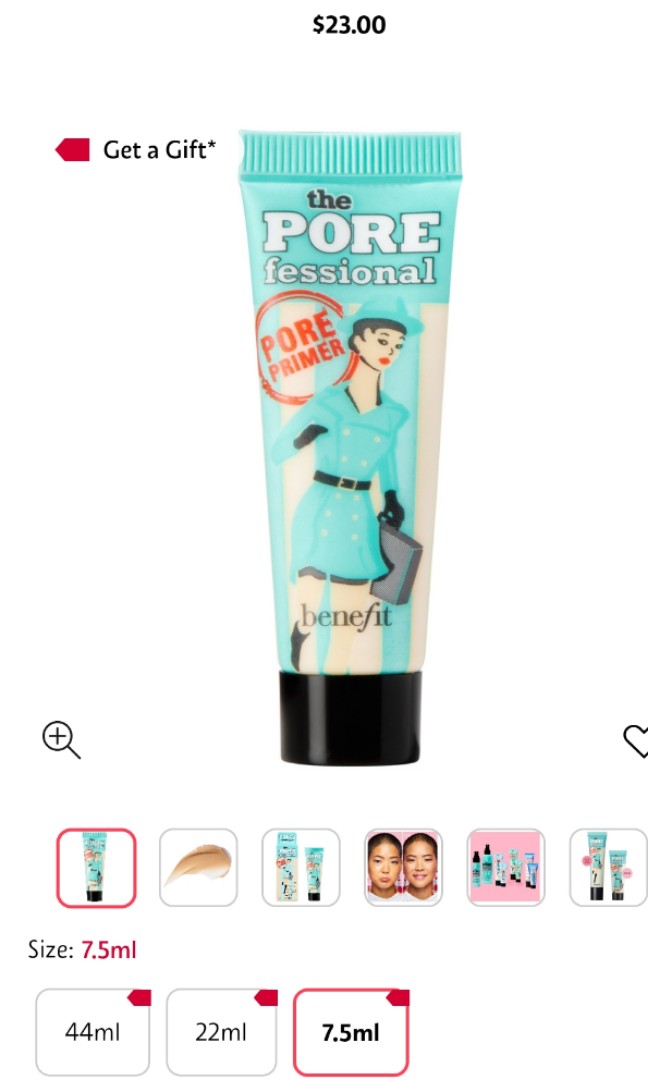
Task: View the primer swatch thumbnail
Action: coord(198,867)
